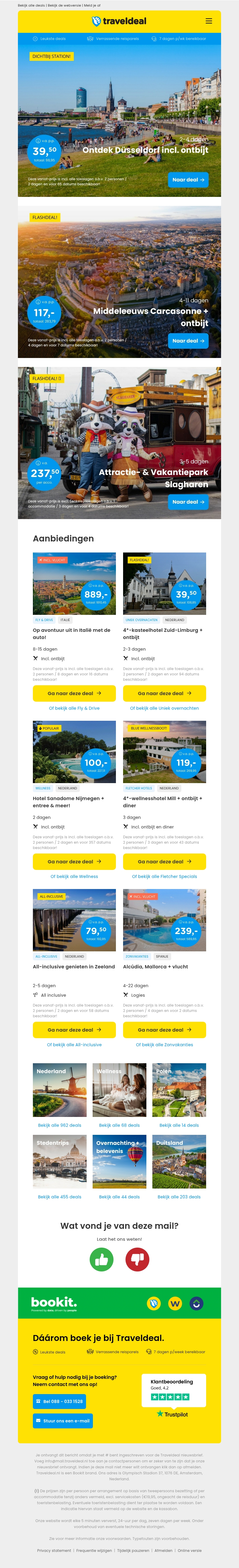The width and height of the screenshot is (239, 1568).
Task: Go to the Italy Fly & Drive deal
Action: [74, 693]
